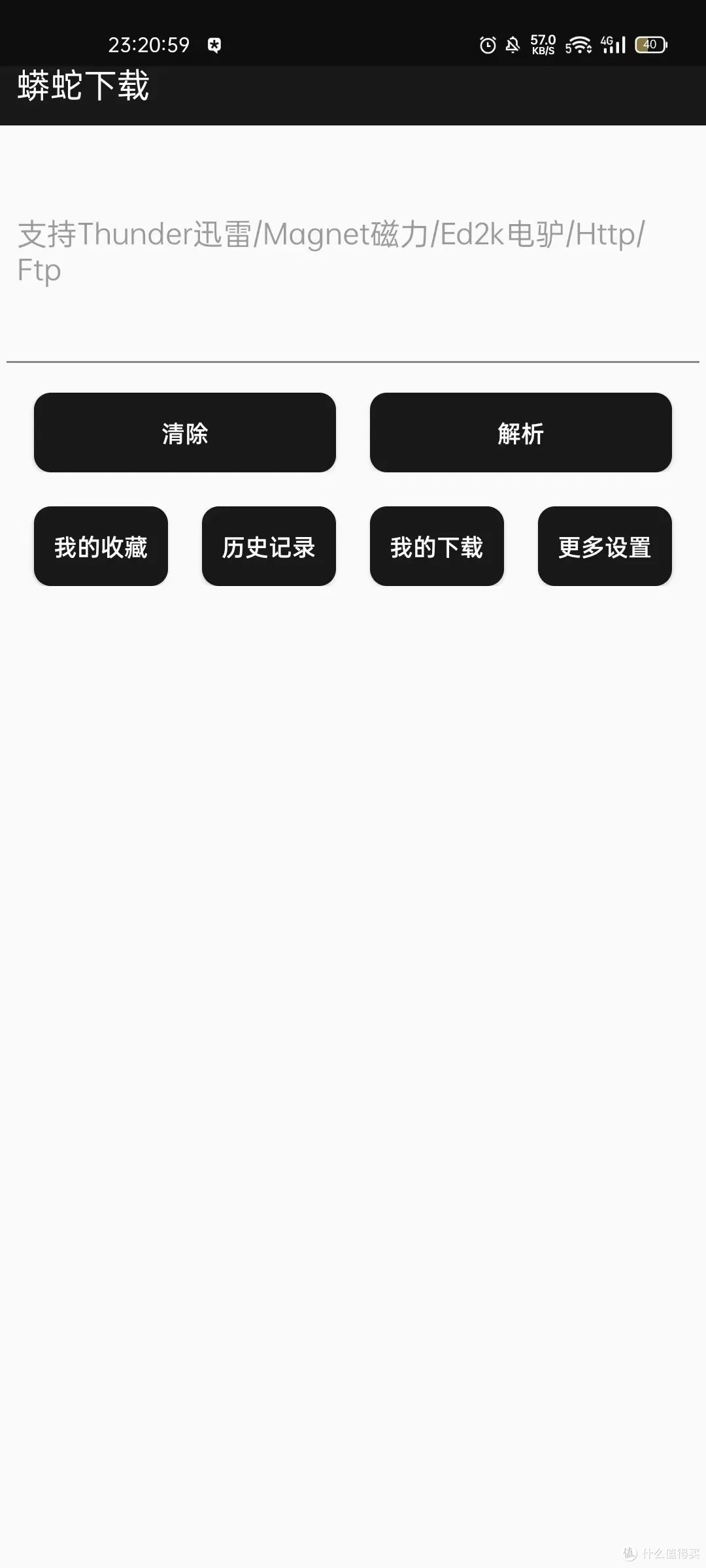Tap the 清除 clear button

click(x=186, y=433)
